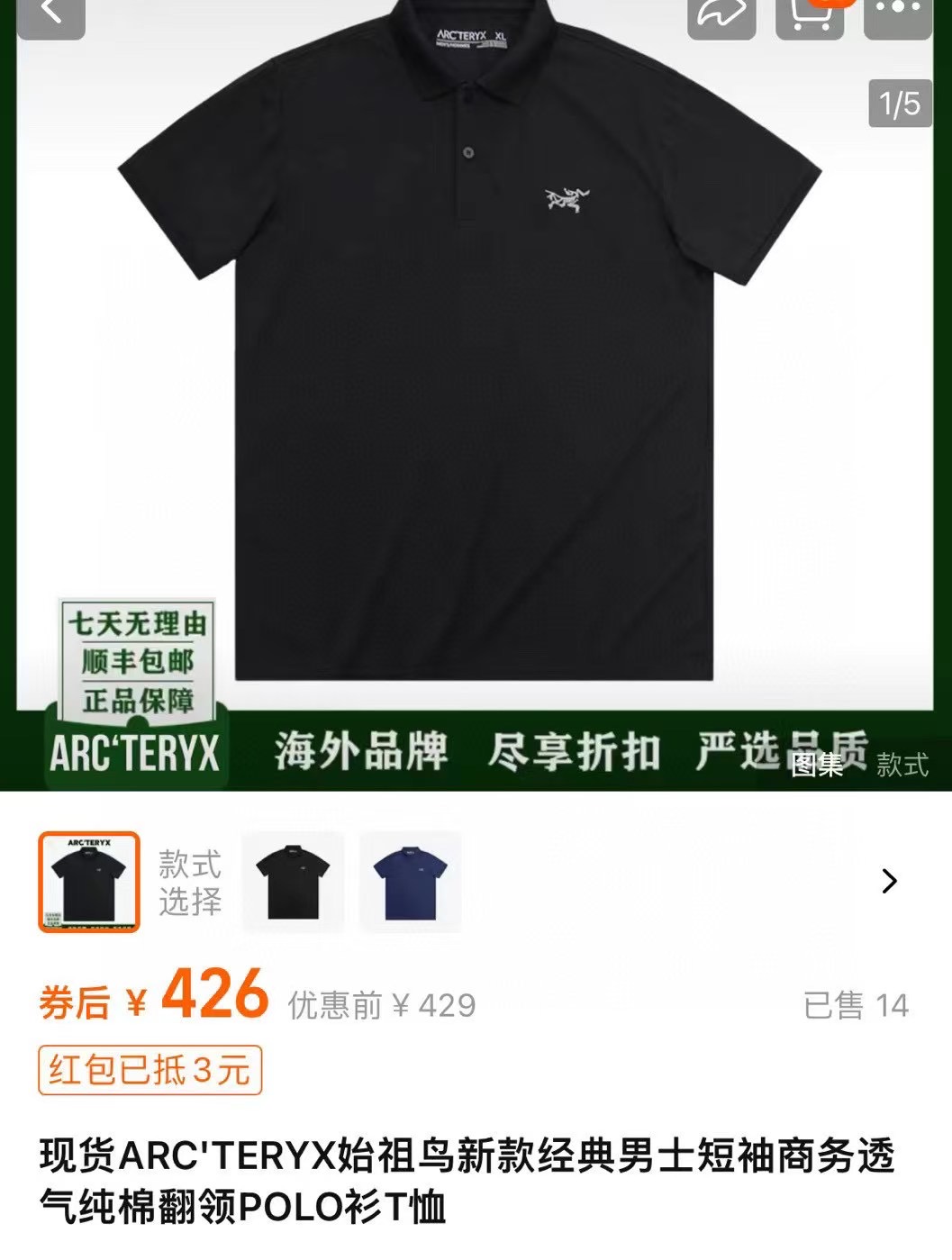Open the shopping cart

[810, 14]
